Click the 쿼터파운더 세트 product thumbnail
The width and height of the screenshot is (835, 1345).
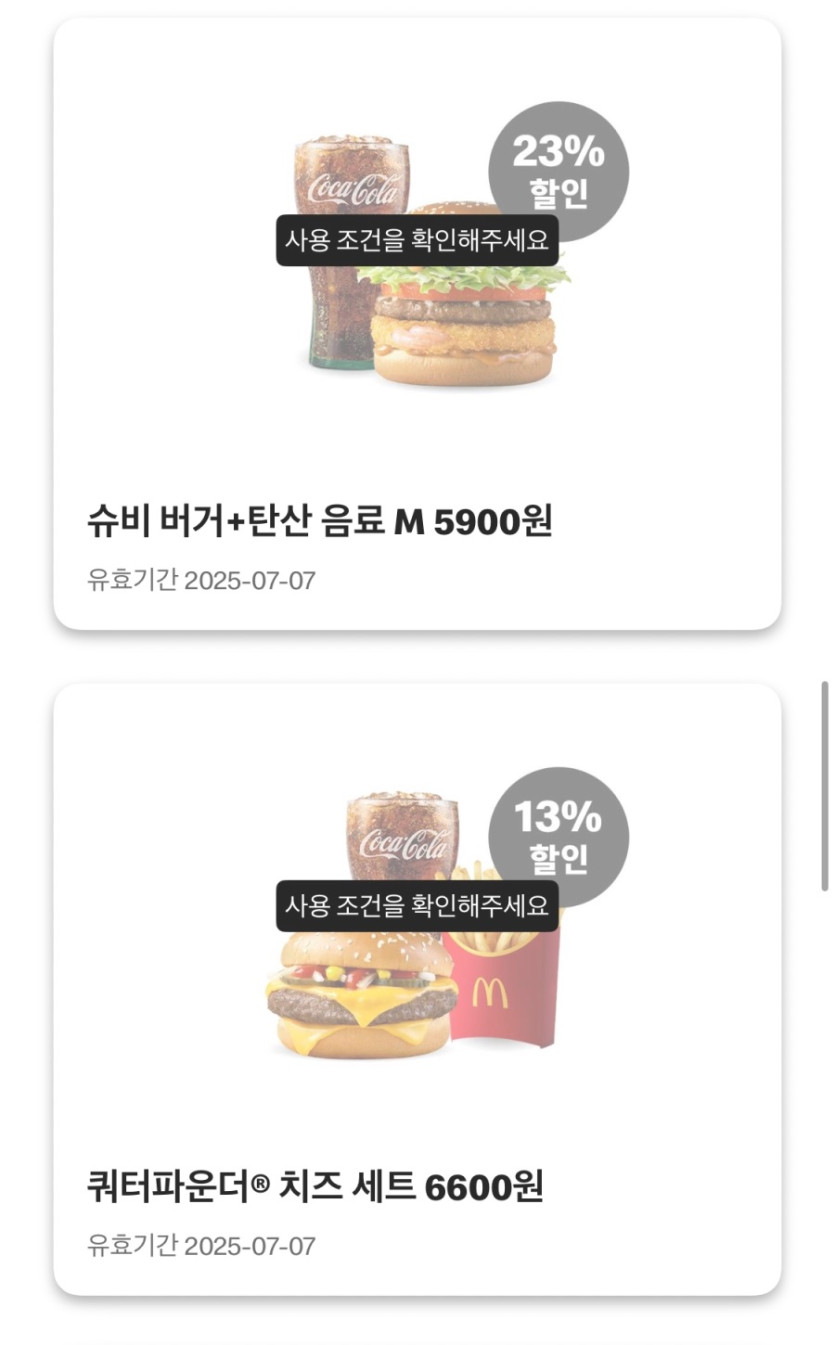[420, 930]
